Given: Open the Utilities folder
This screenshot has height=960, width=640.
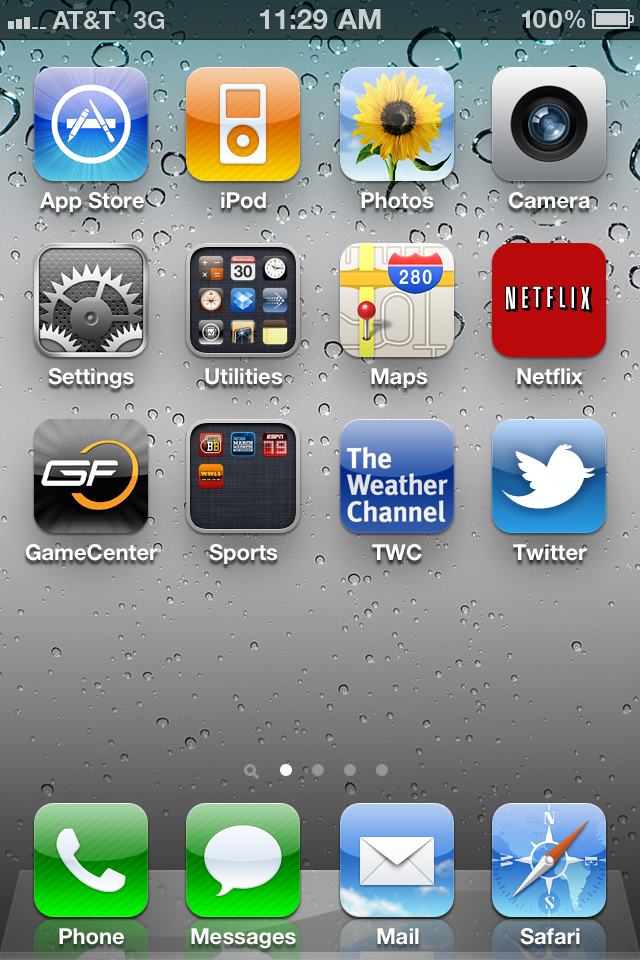Looking at the screenshot, I should pos(243,300).
